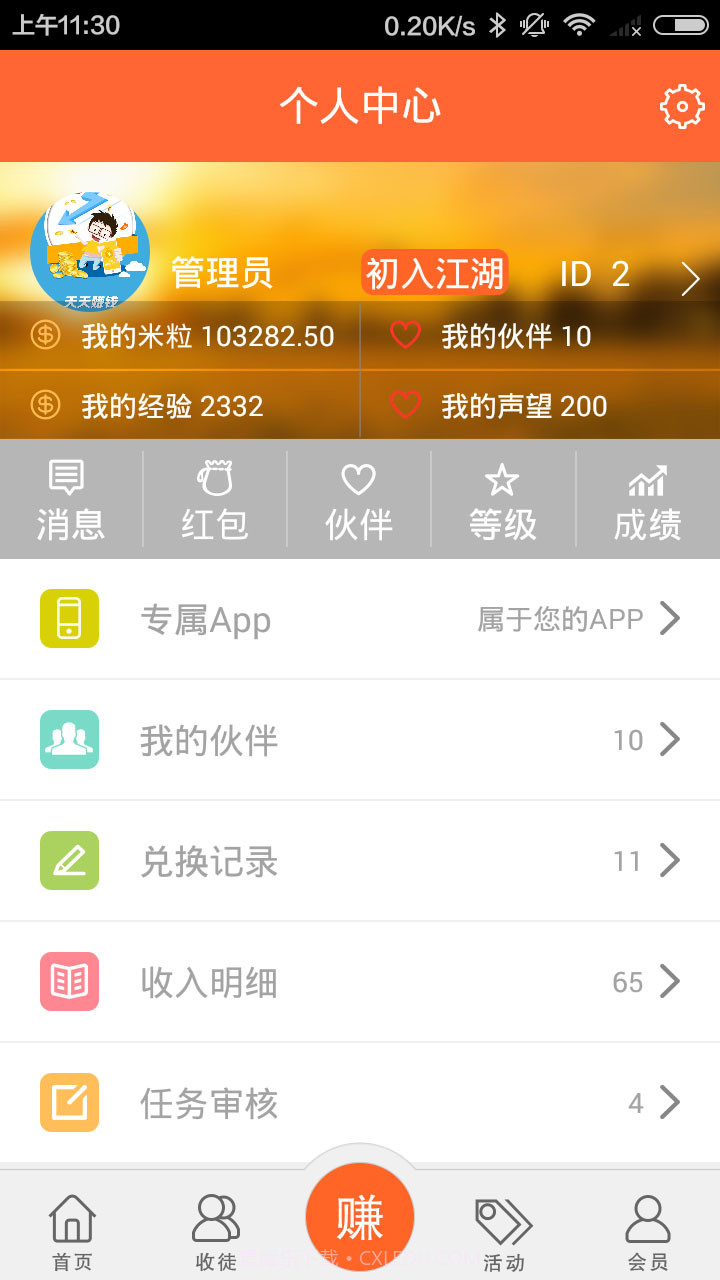
Task: Open 等级 (Level) star icon
Action: click(503, 497)
